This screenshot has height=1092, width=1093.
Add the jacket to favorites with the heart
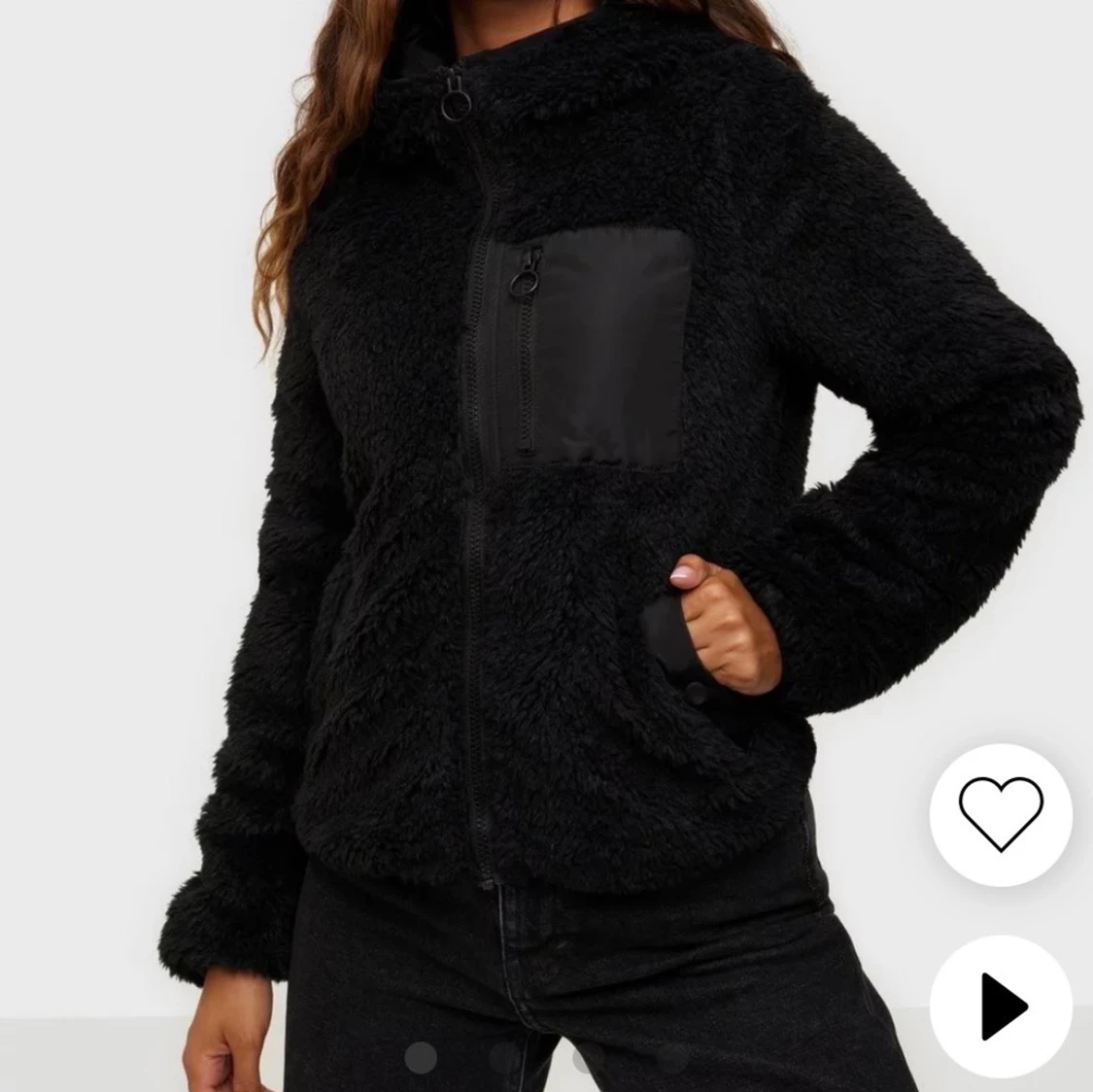tap(1001, 814)
